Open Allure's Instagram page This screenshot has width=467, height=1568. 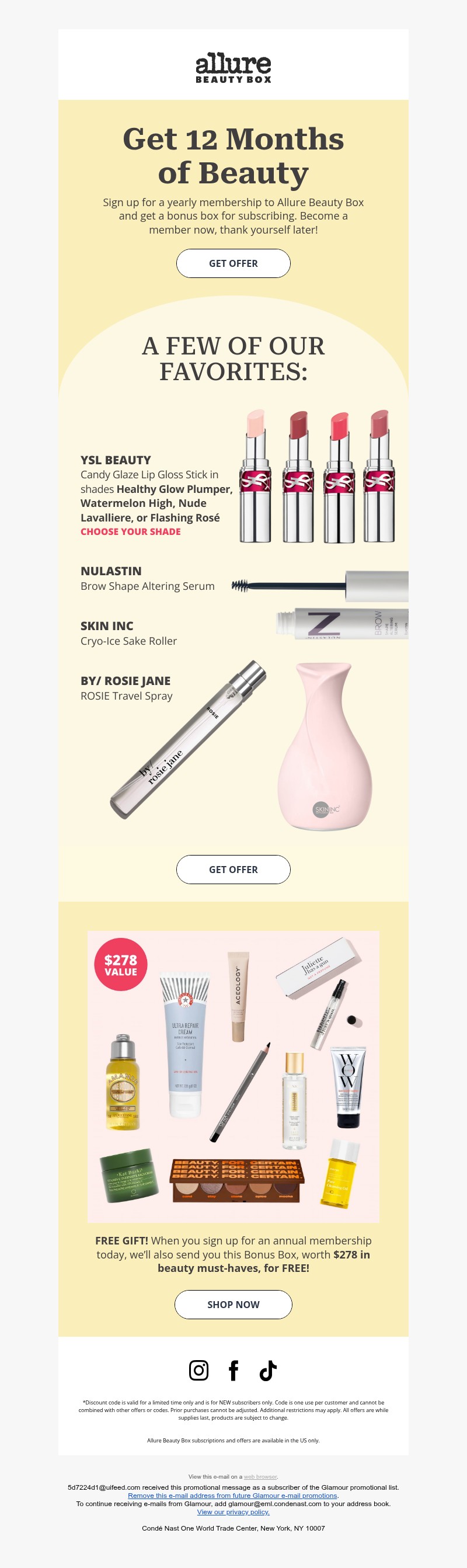click(199, 1370)
